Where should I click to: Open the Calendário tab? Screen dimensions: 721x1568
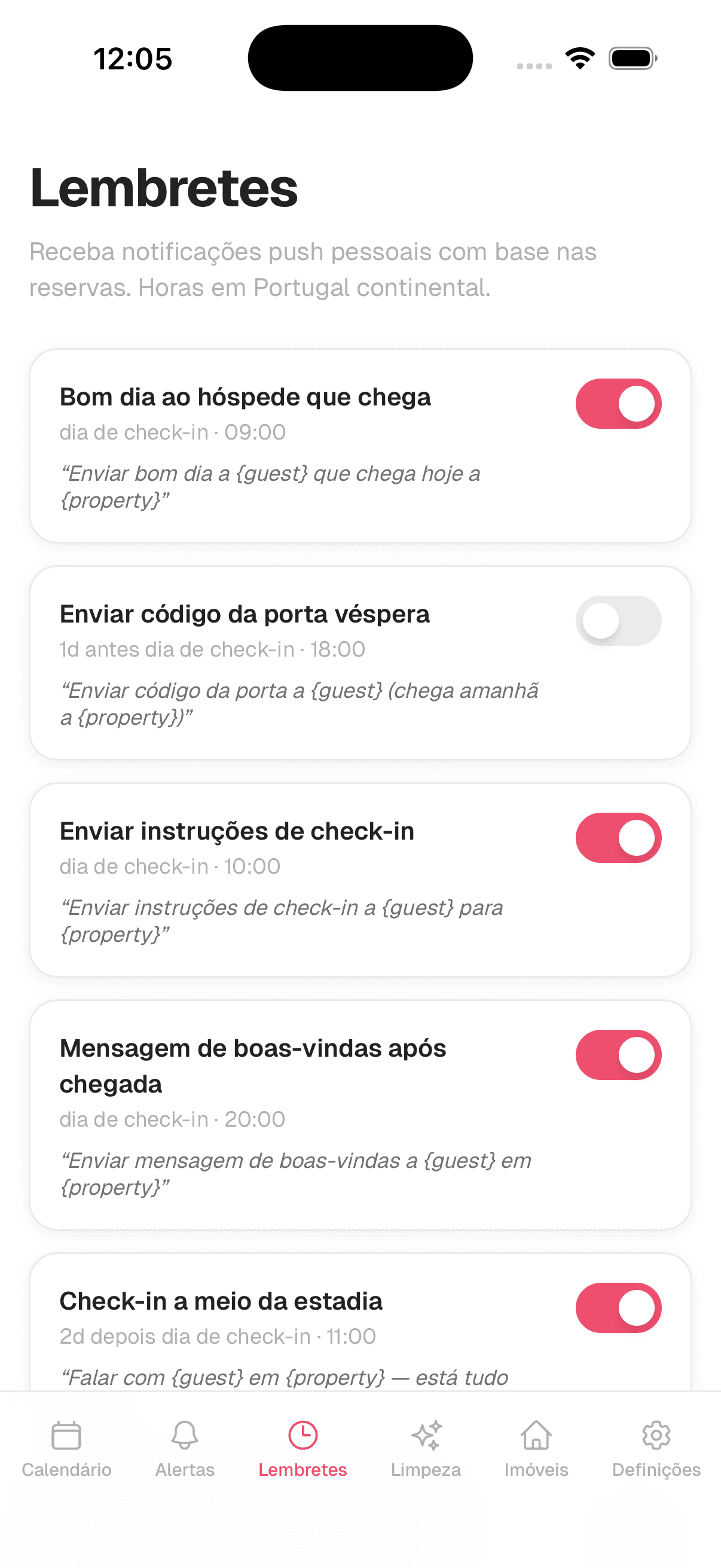coord(66,1448)
